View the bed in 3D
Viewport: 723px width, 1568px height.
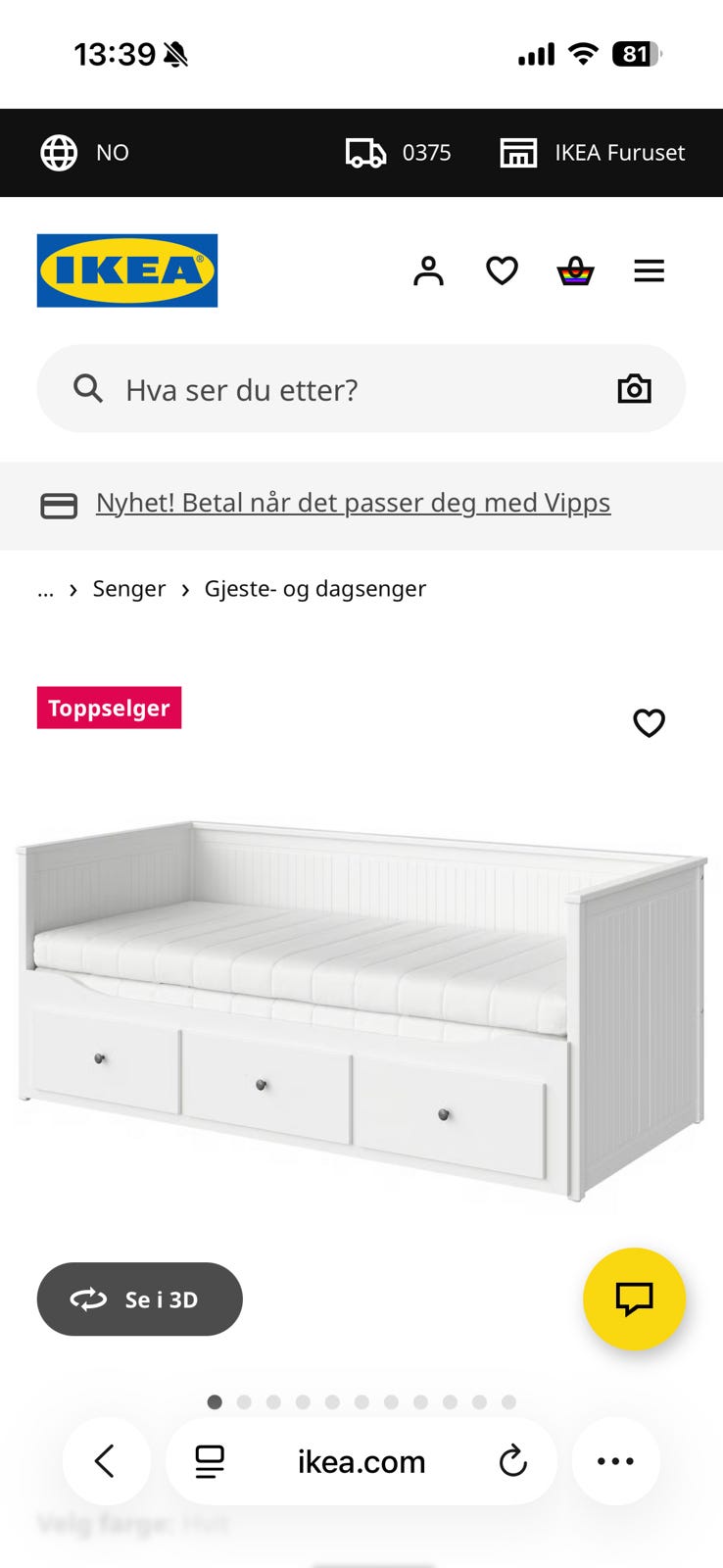pos(139,1299)
